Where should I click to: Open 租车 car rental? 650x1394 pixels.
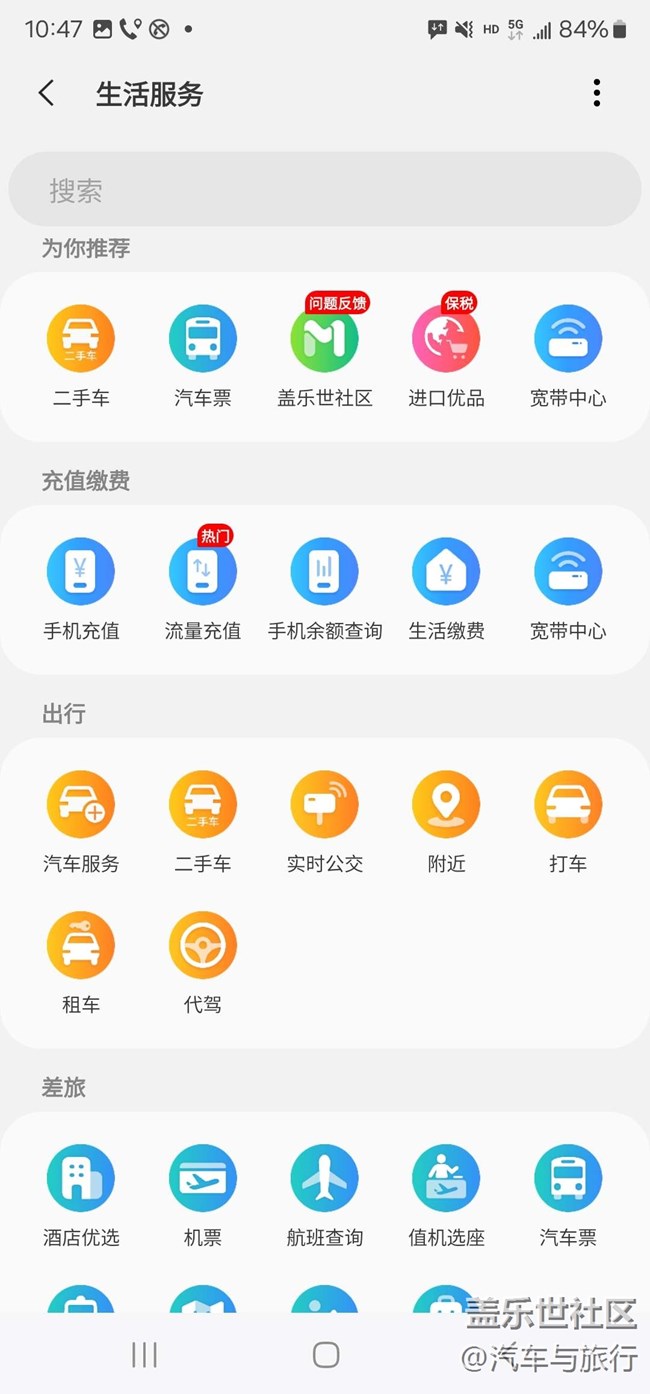pyautogui.click(x=81, y=945)
